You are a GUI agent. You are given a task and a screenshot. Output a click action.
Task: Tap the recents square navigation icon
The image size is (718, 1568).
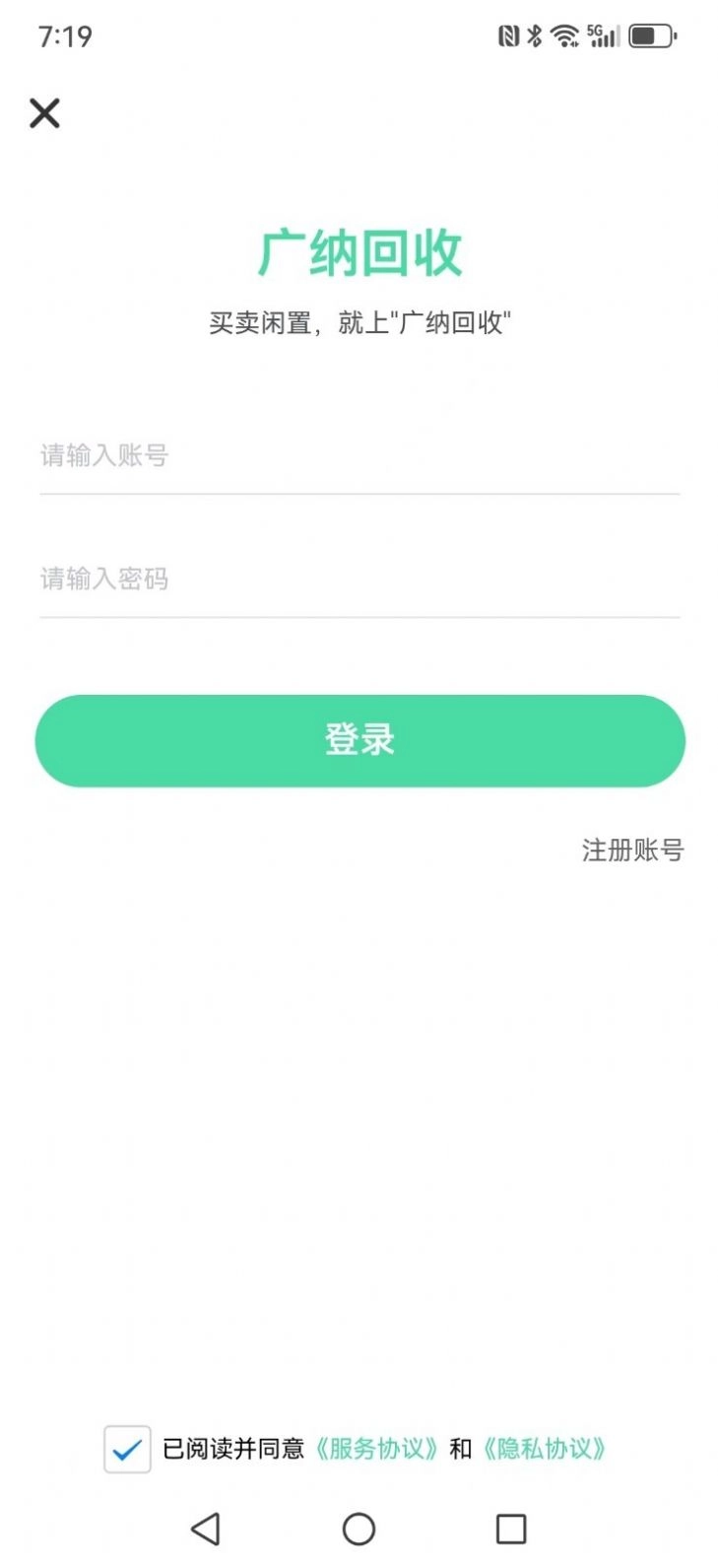point(510,1530)
